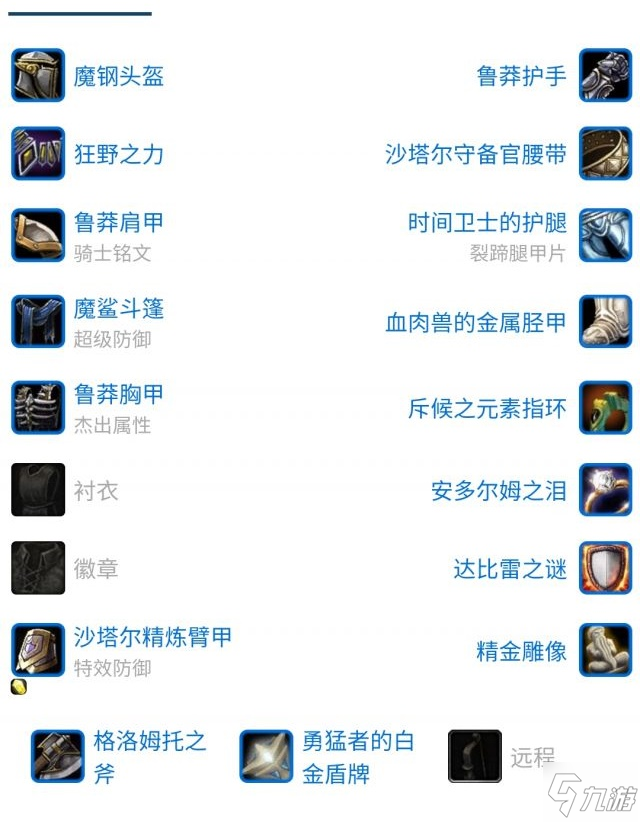Open the 鲁莽护手 item link
This screenshot has width=640, height=824.
(521, 76)
